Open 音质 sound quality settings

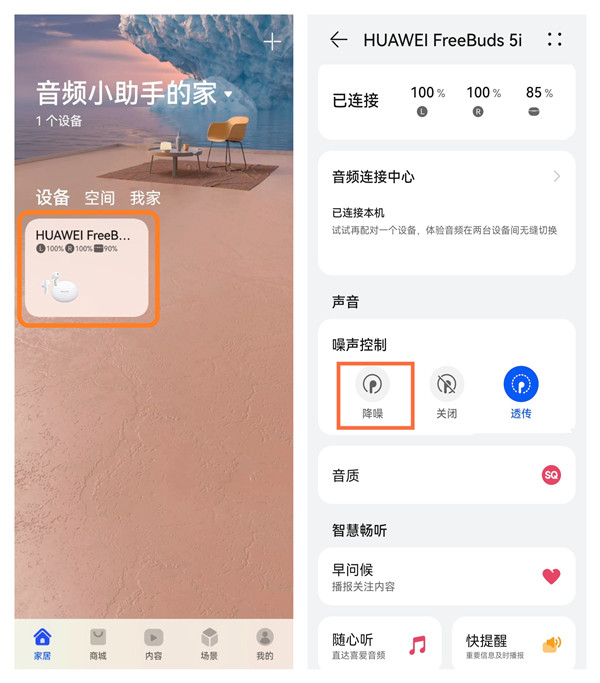tap(446, 476)
